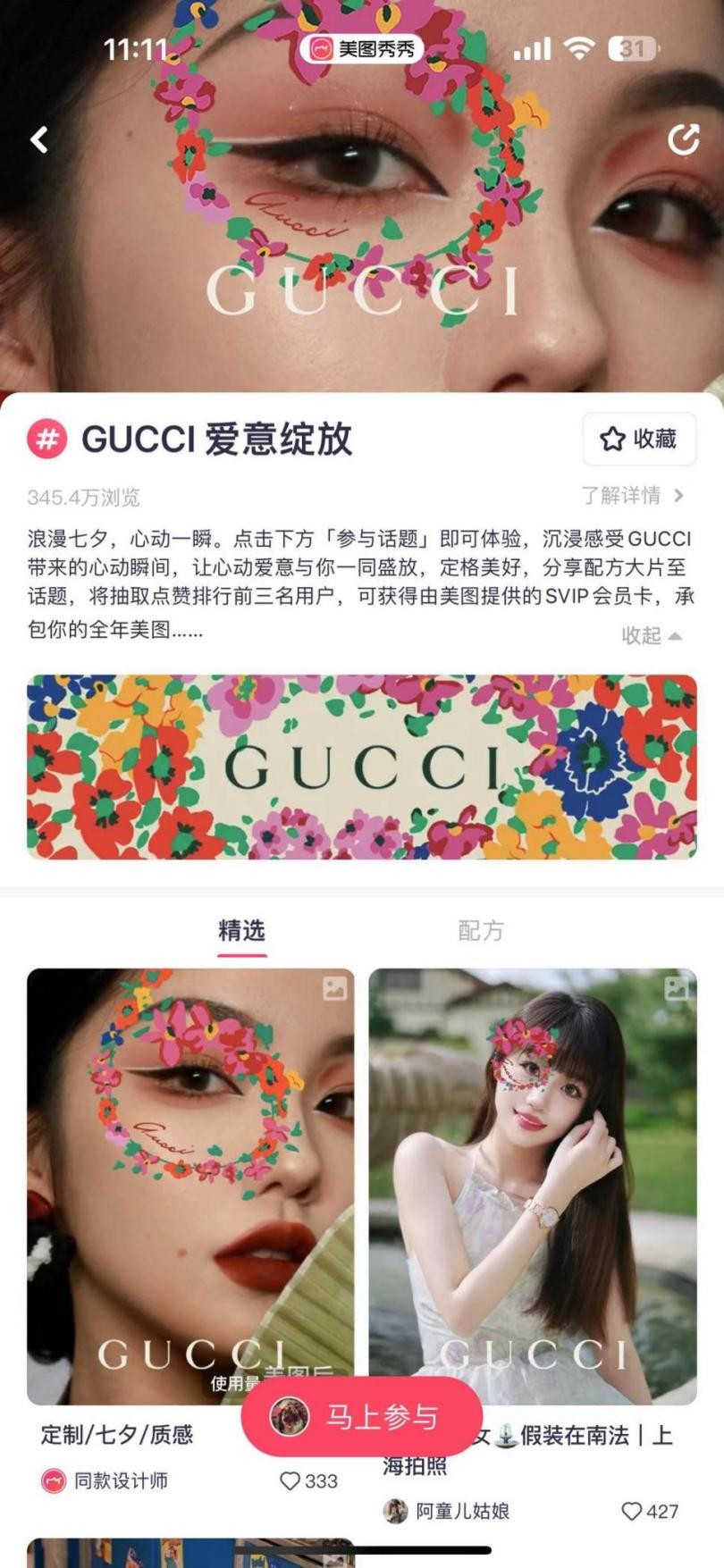Open 了解详情 for more details

click(632, 495)
